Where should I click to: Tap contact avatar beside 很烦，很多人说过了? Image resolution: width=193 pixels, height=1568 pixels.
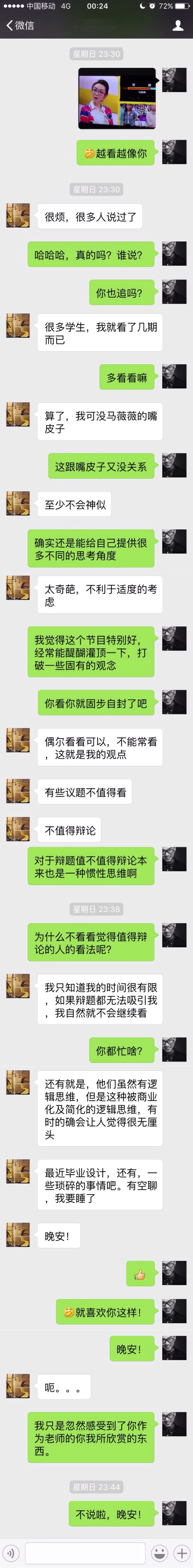(x=17, y=215)
